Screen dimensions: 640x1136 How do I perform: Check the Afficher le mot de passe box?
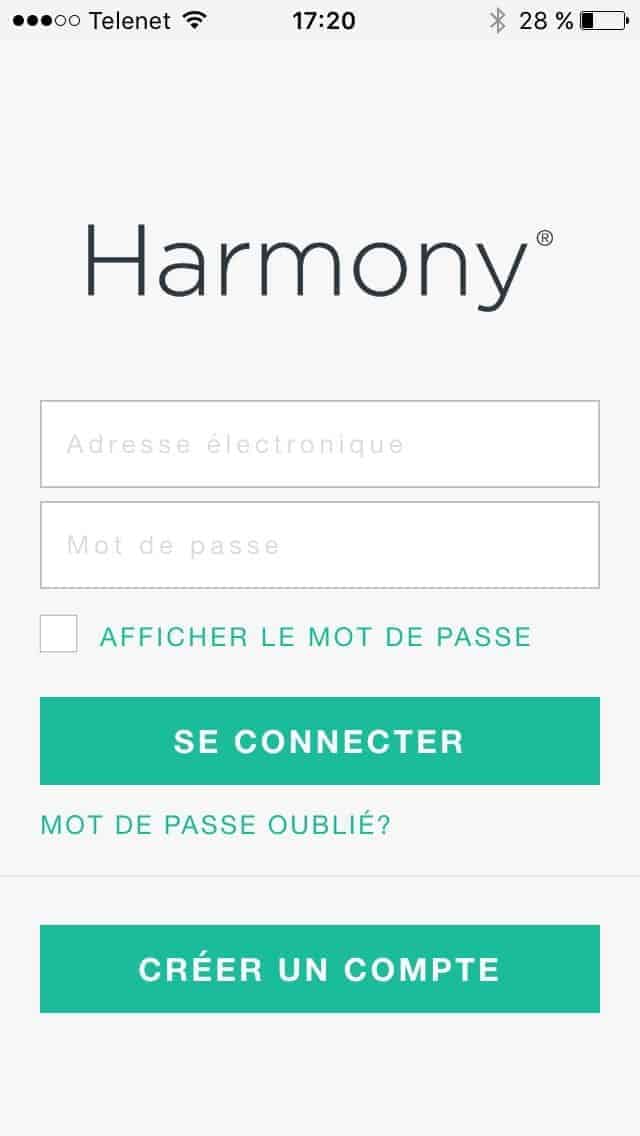tap(59, 634)
